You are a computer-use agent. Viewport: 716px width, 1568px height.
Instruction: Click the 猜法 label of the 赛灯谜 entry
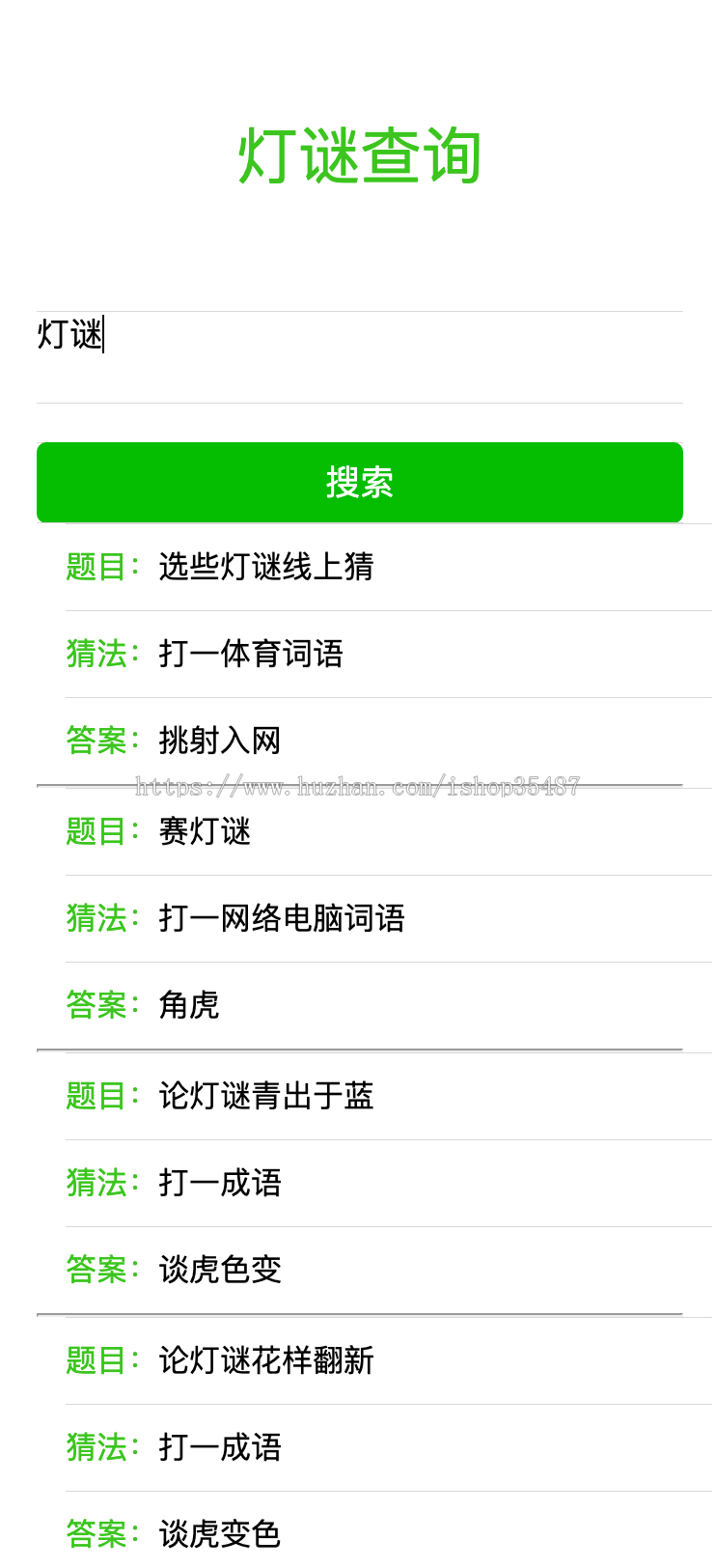[x=98, y=919]
